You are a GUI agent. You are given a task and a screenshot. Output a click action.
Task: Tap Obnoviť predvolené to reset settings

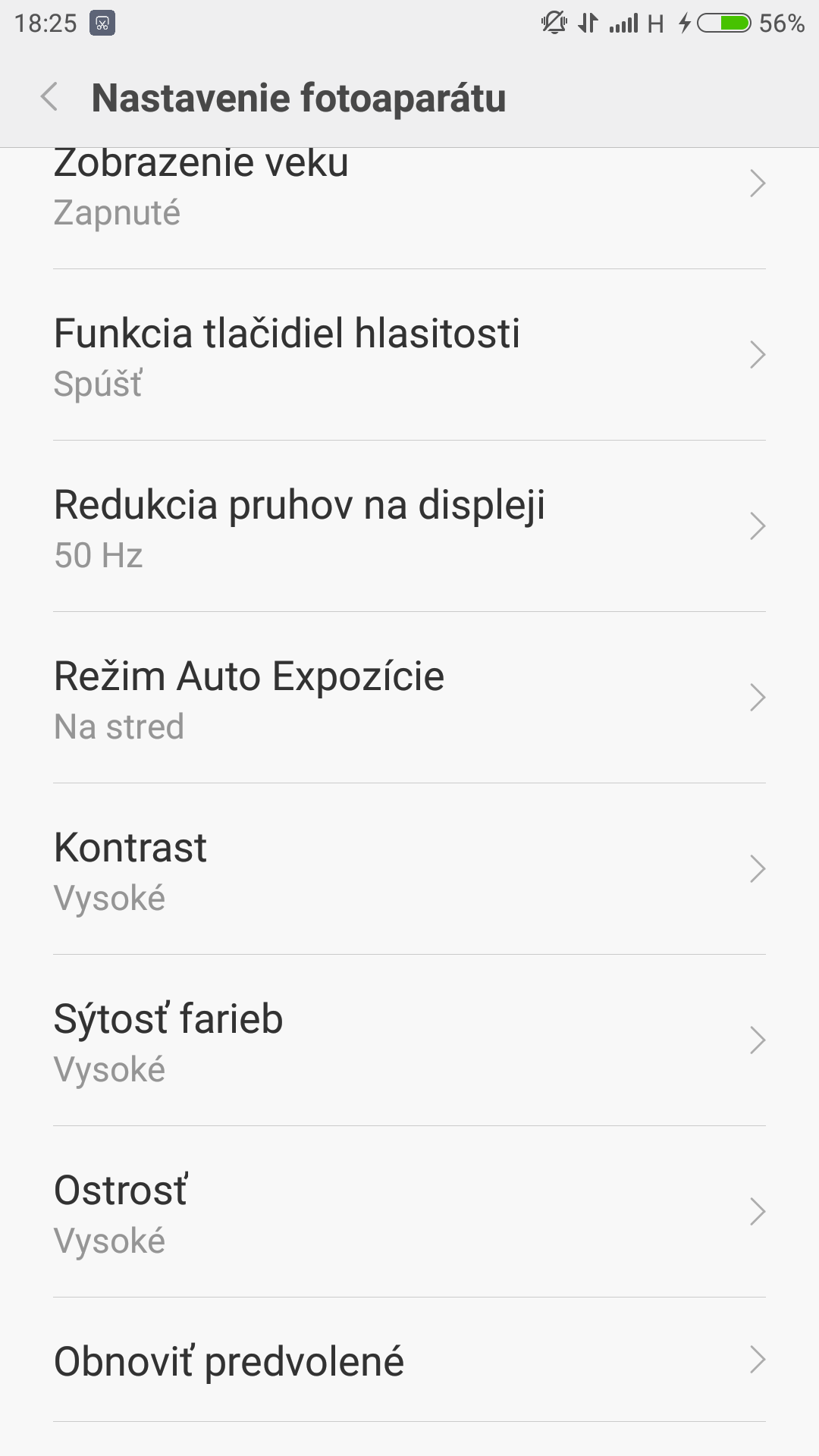click(409, 1360)
